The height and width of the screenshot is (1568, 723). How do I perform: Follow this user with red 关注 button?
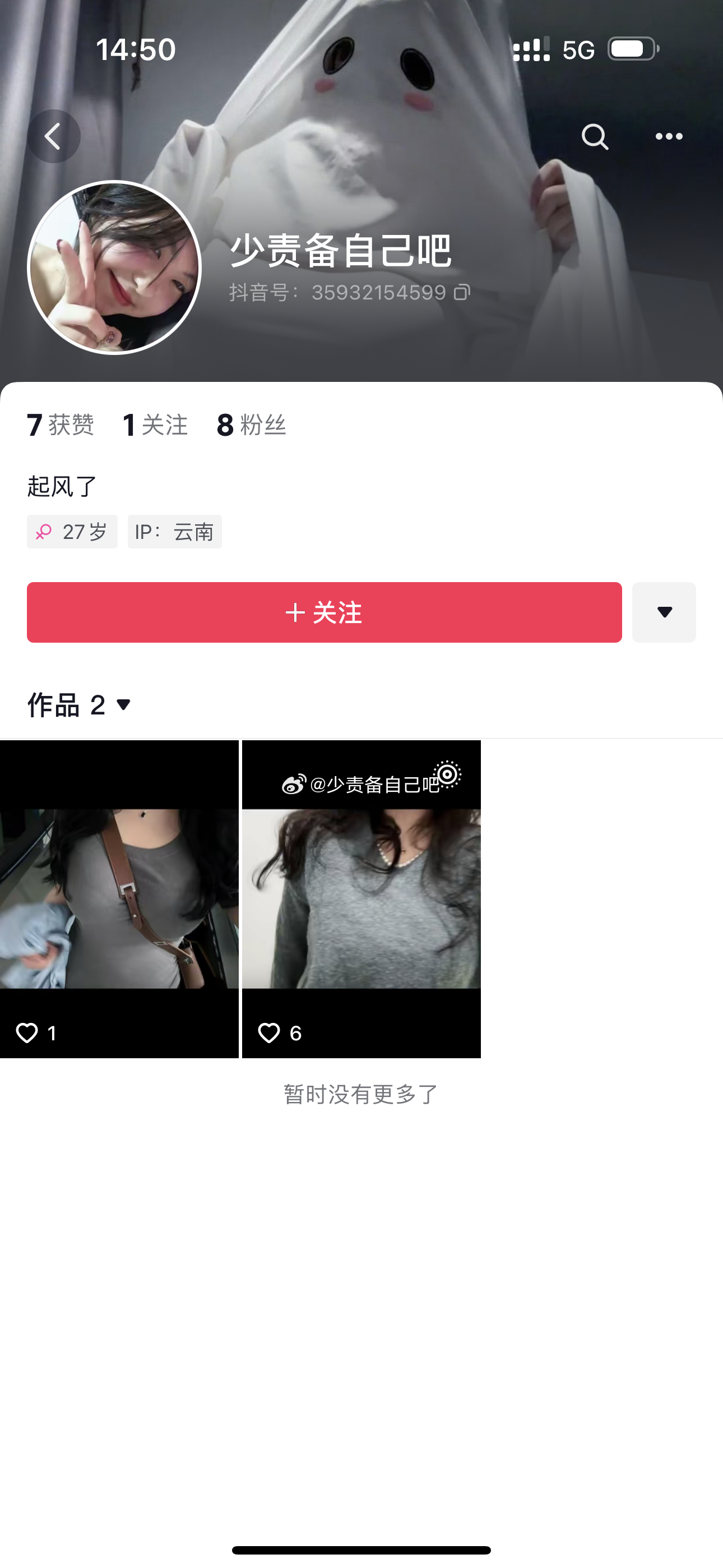(x=324, y=612)
